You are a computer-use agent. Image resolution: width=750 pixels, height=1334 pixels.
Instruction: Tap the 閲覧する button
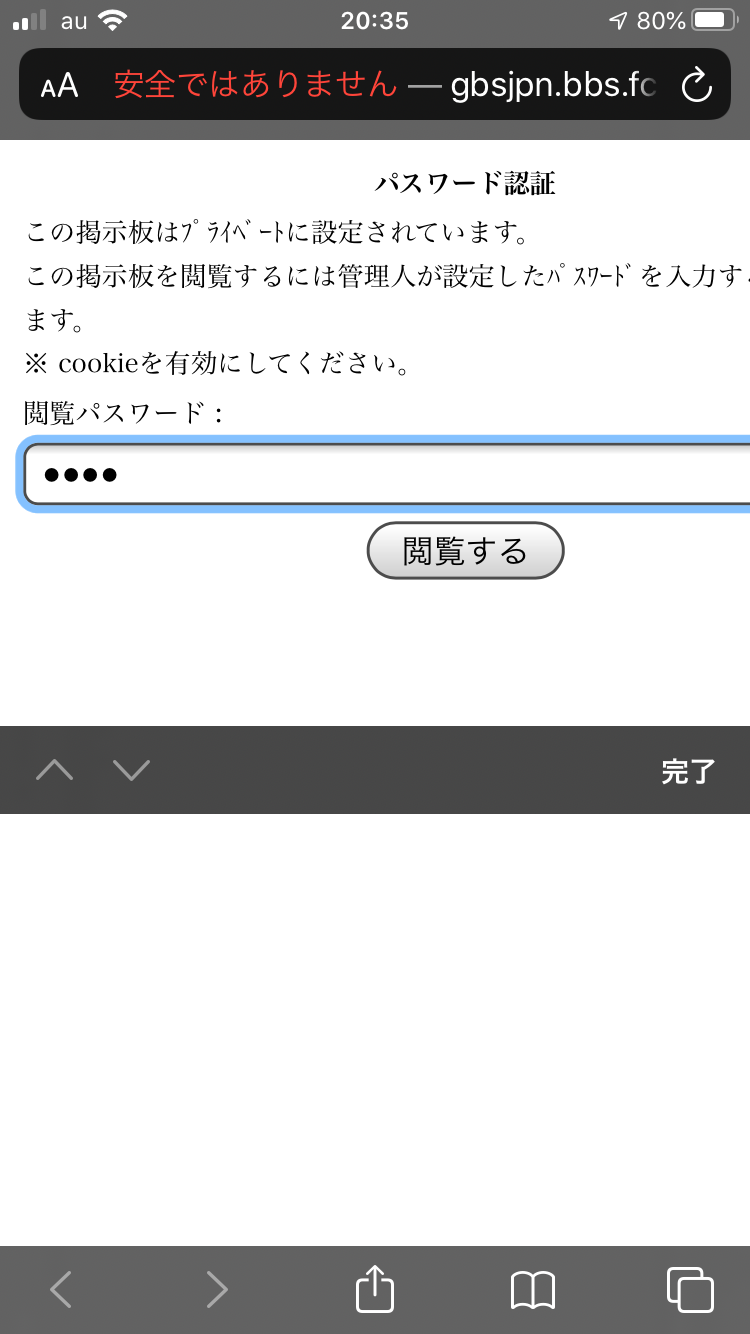pos(465,550)
